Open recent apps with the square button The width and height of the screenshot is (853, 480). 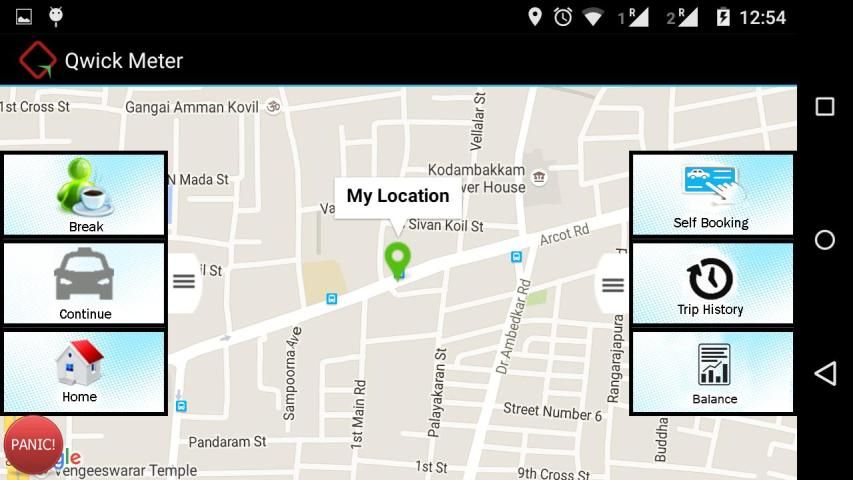(825, 106)
